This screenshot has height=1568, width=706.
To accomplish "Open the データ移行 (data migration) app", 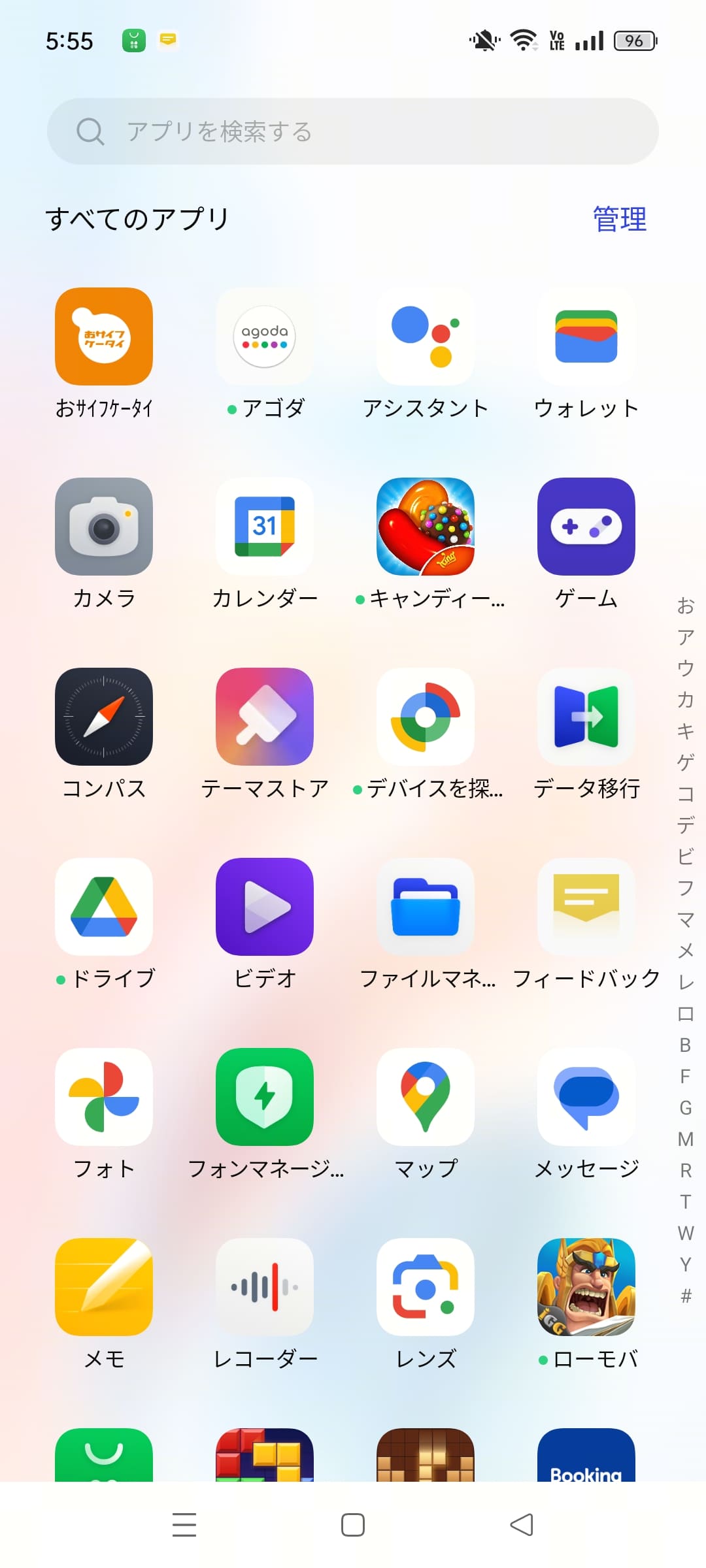I will (x=586, y=716).
